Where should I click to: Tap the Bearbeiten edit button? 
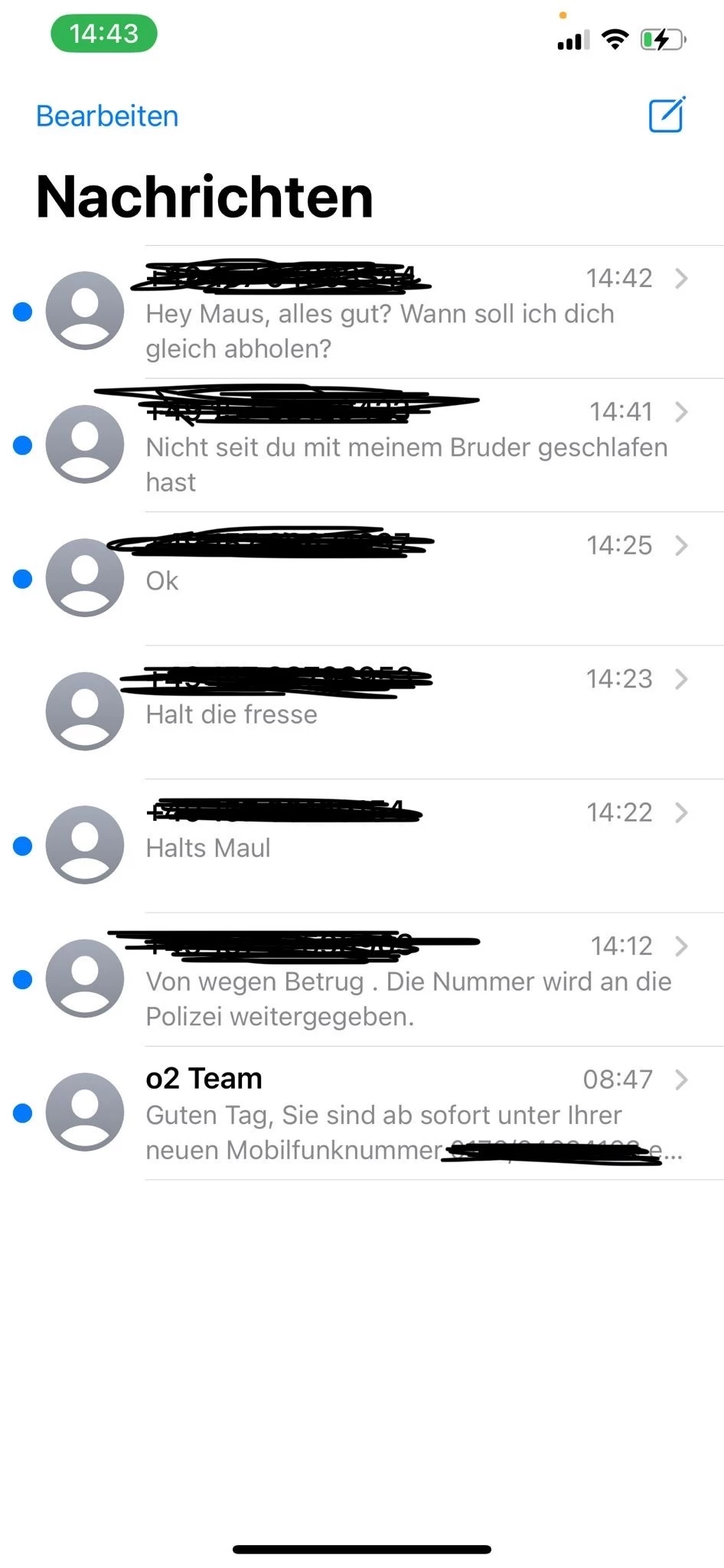point(107,116)
